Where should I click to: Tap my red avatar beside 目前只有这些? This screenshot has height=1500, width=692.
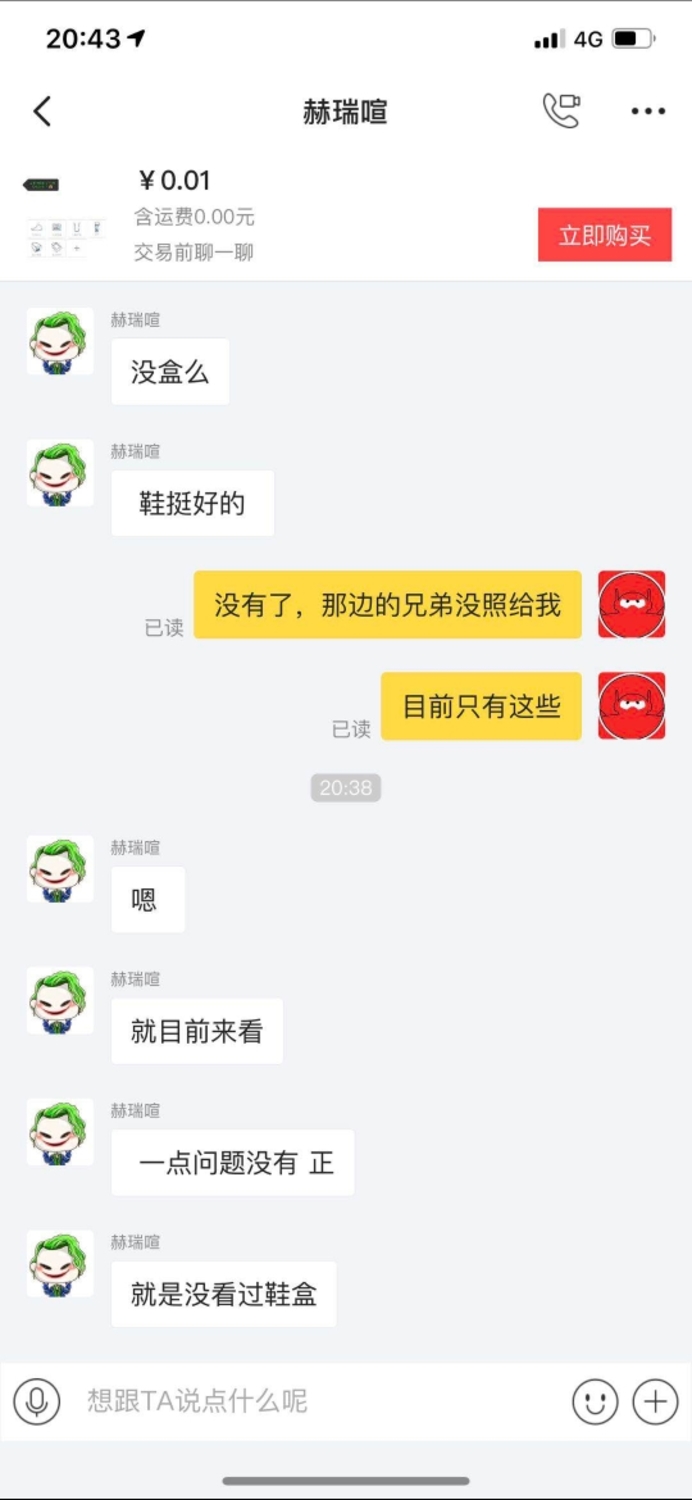point(631,706)
